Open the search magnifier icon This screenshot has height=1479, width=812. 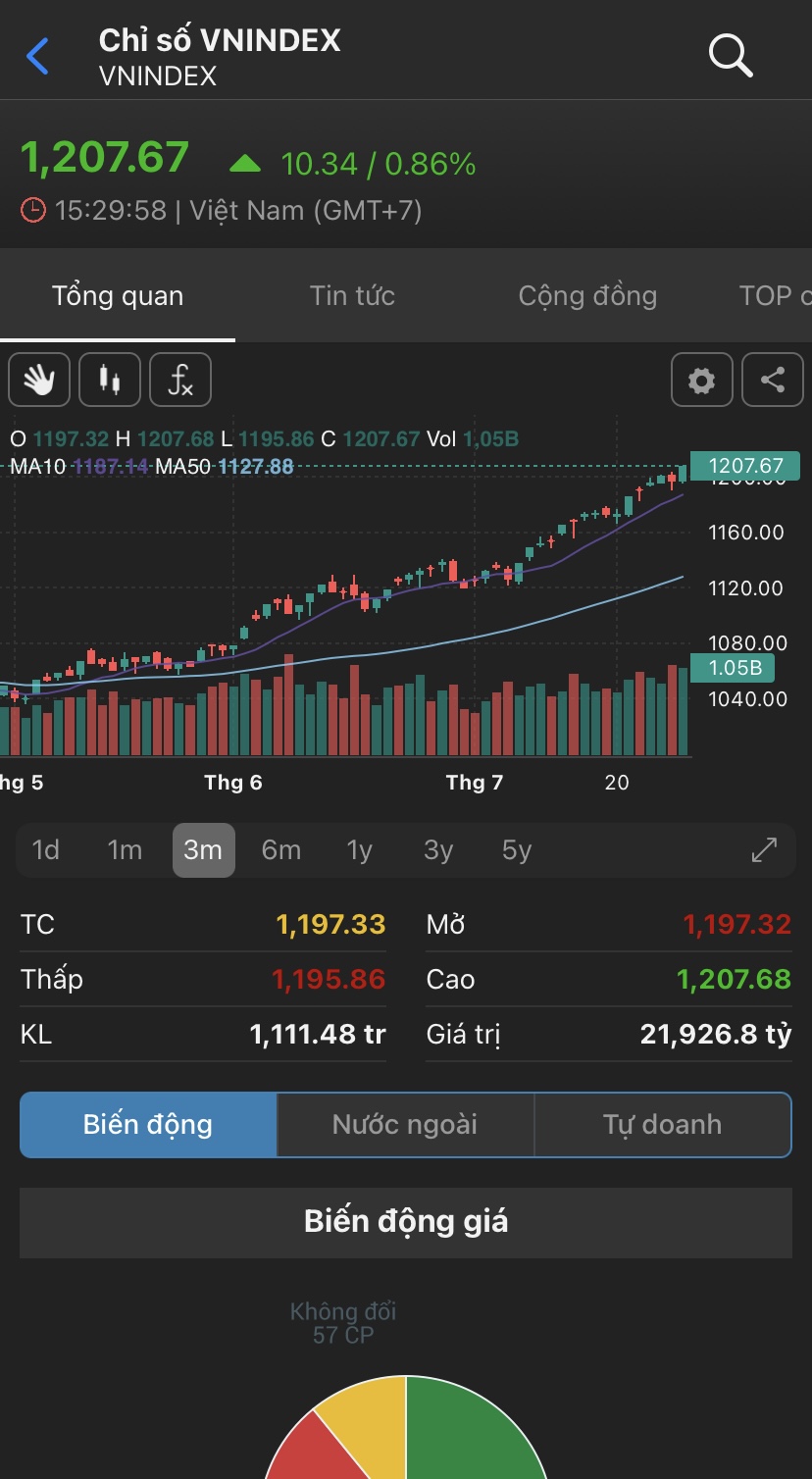pos(730,56)
